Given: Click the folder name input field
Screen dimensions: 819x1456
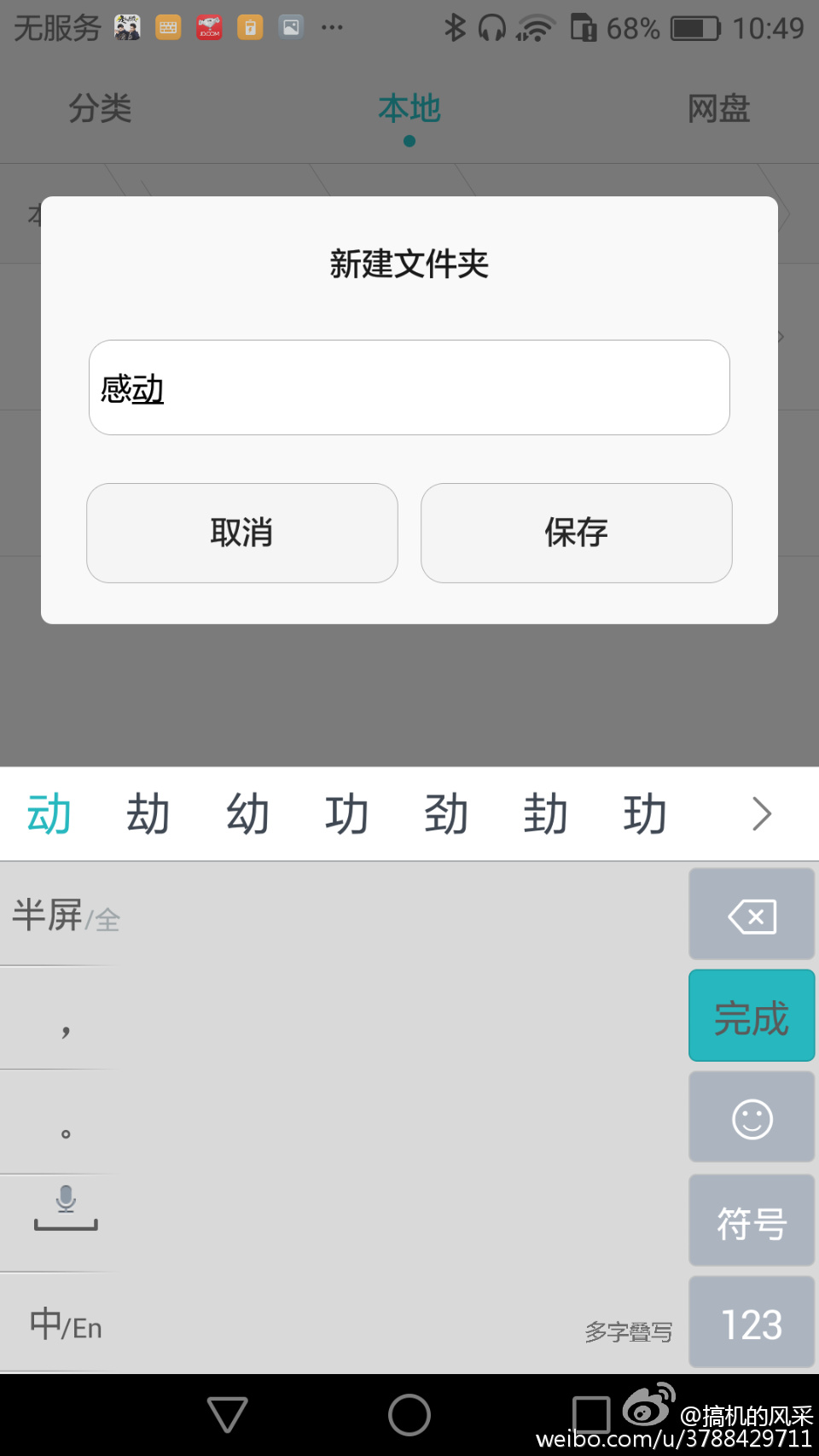Looking at the screenshot, I should 409,387.
